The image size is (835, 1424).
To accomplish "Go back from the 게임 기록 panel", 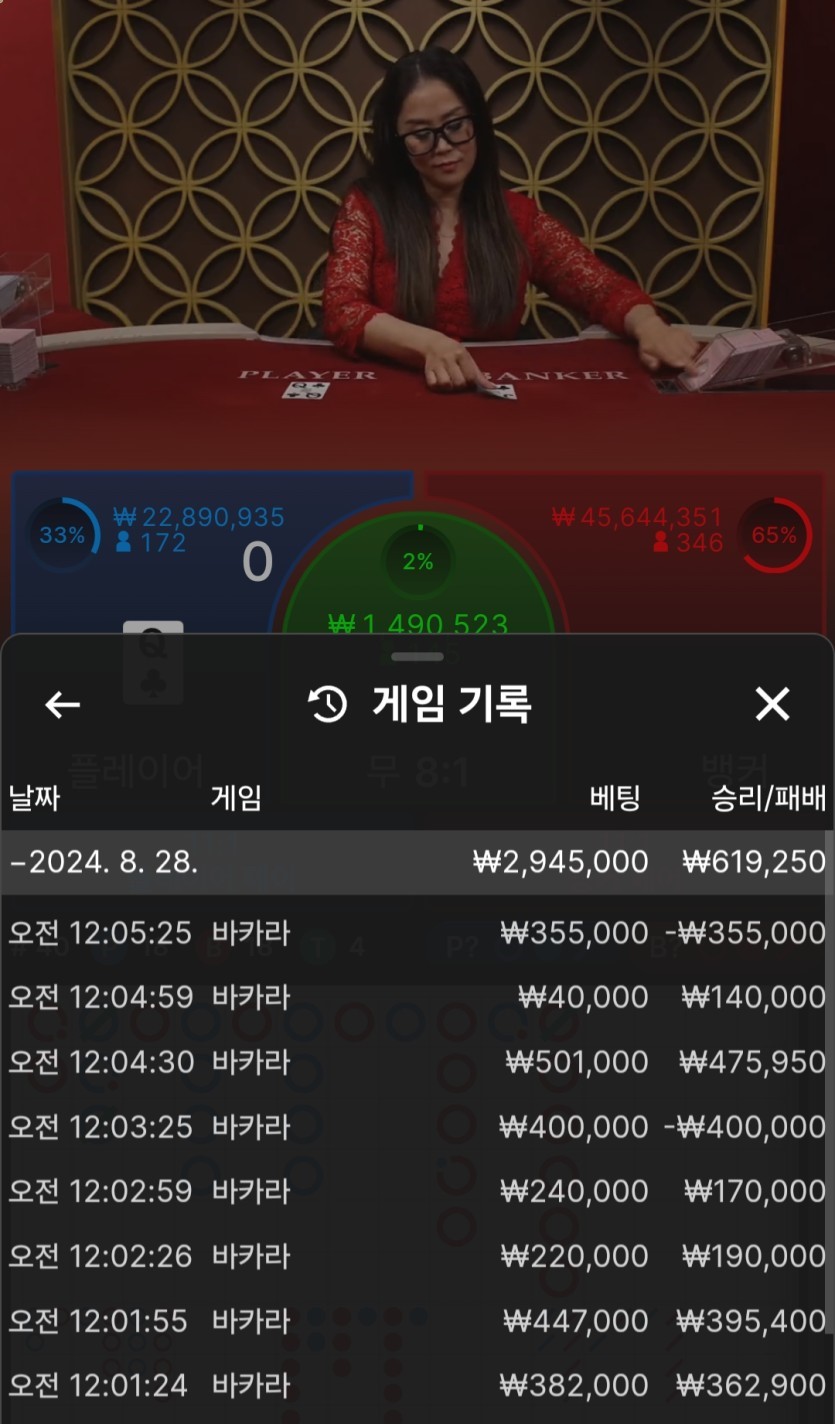I will [x=62, y=705].
